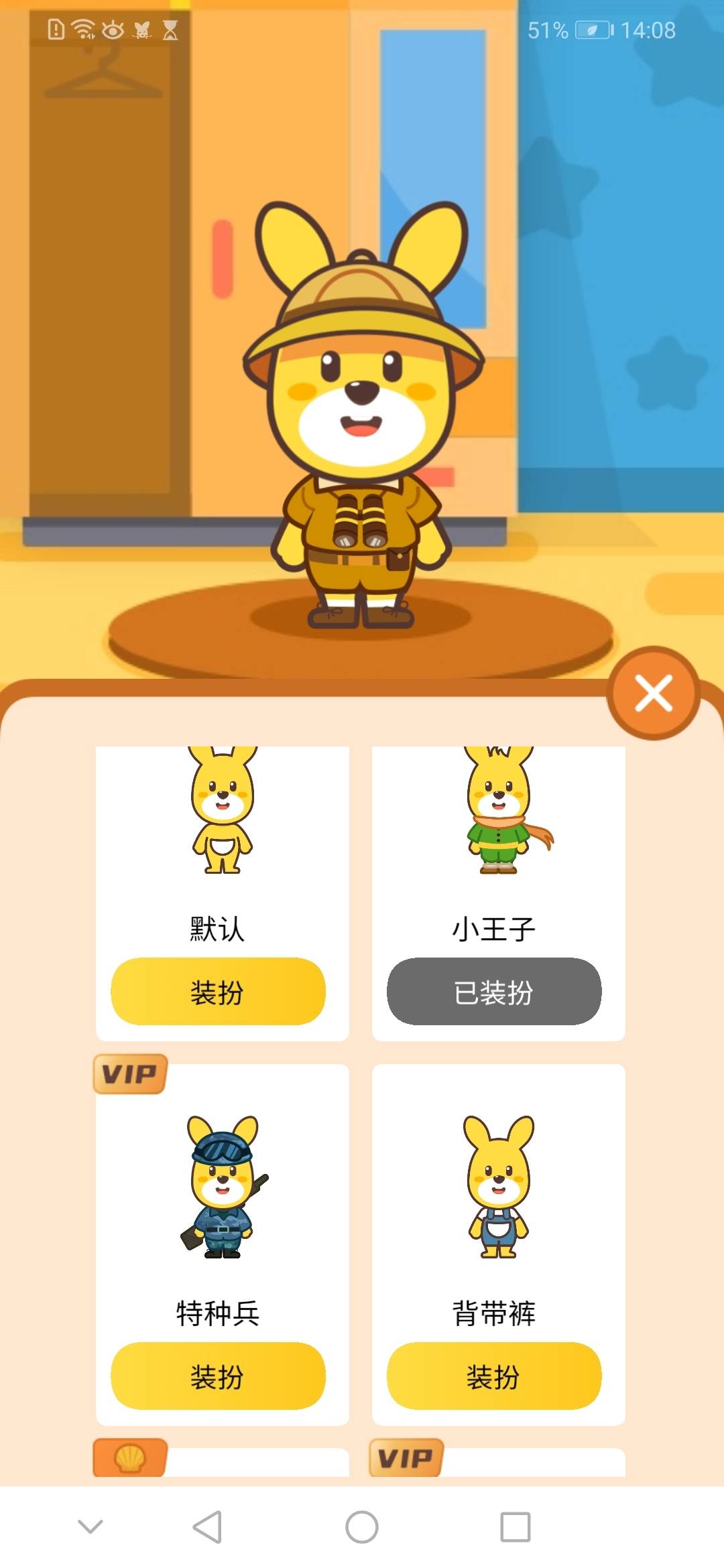Apply the 背带裤 costume
This screenshot has height=1568, width=724.
[494, 1376]
